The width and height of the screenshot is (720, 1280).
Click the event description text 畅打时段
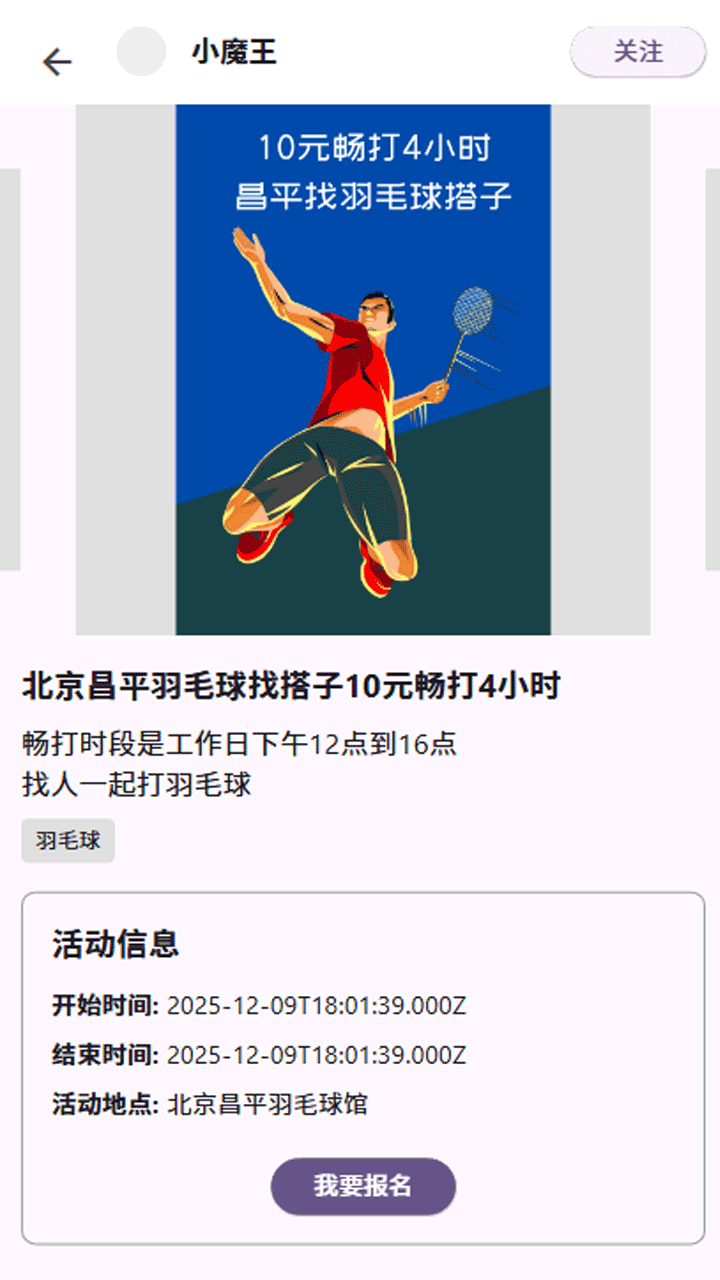pos(240,744)
